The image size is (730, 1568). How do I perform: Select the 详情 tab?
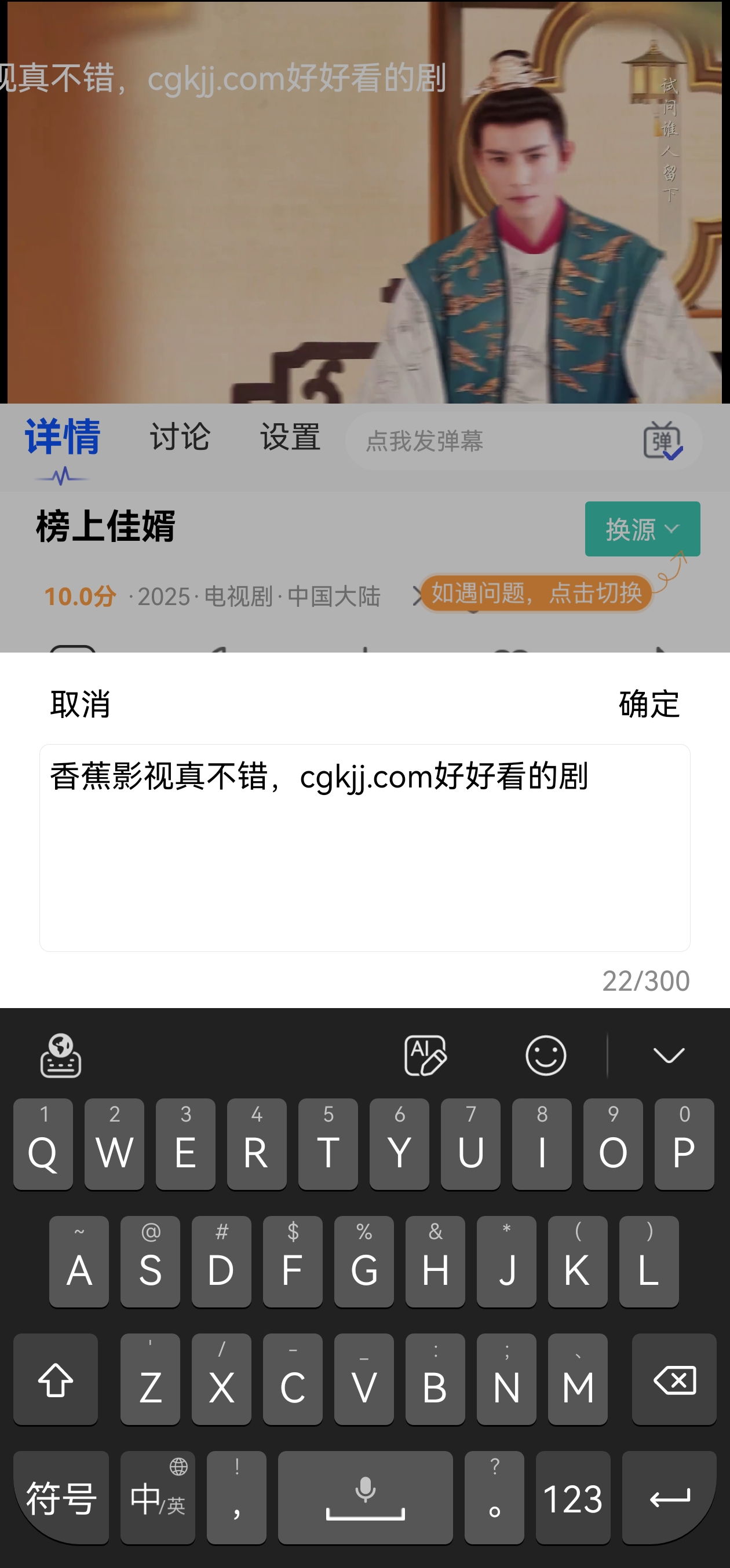(62, 437)
